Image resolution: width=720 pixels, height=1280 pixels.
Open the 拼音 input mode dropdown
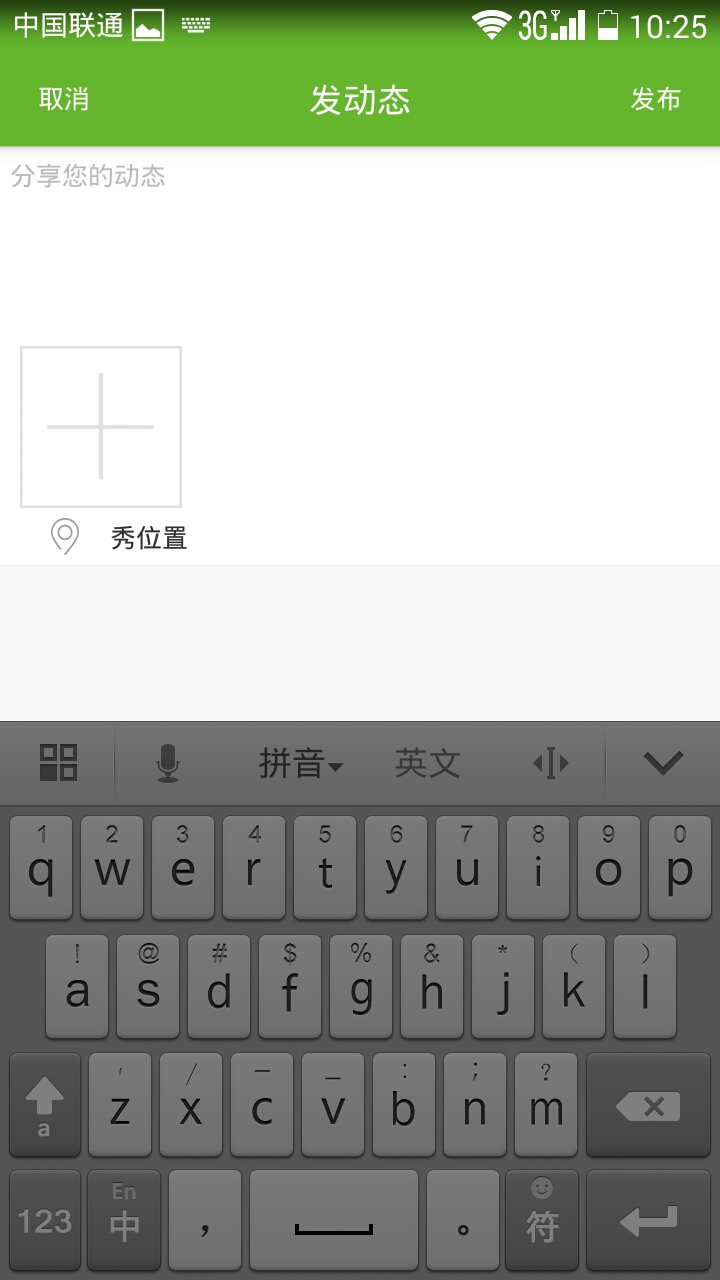300,764
